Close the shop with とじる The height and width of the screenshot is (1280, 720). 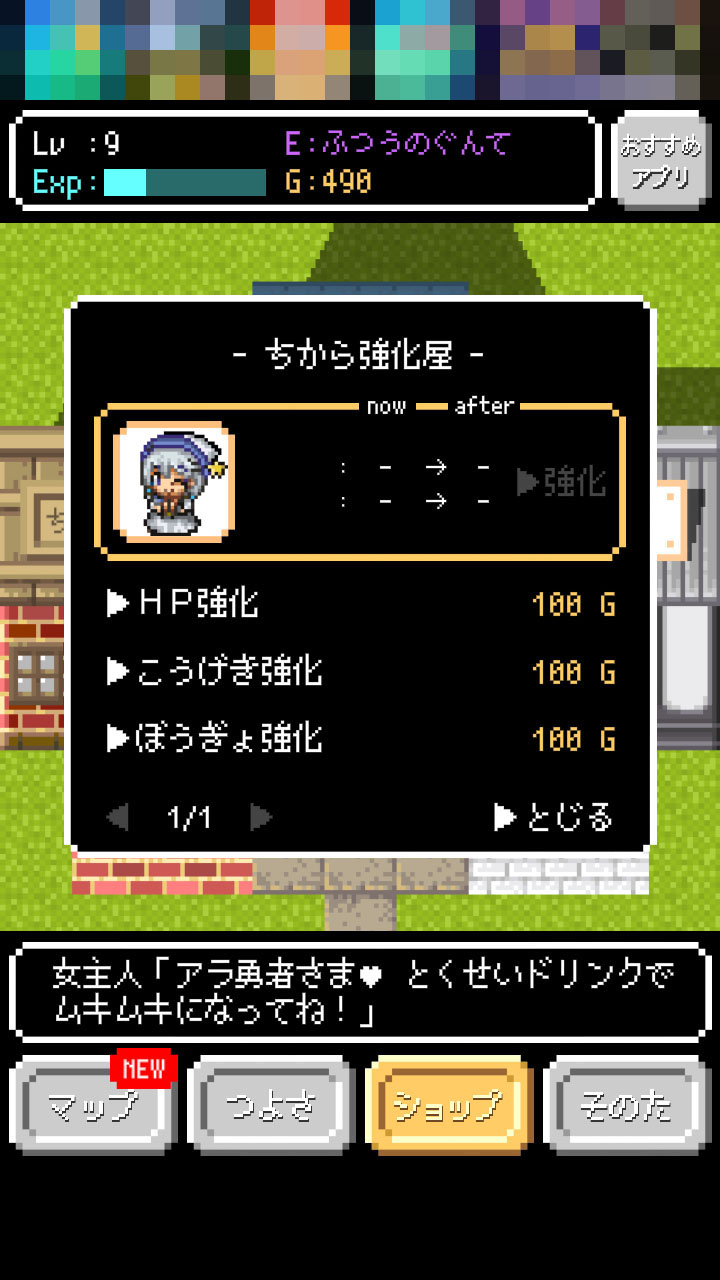coord(554,817)
